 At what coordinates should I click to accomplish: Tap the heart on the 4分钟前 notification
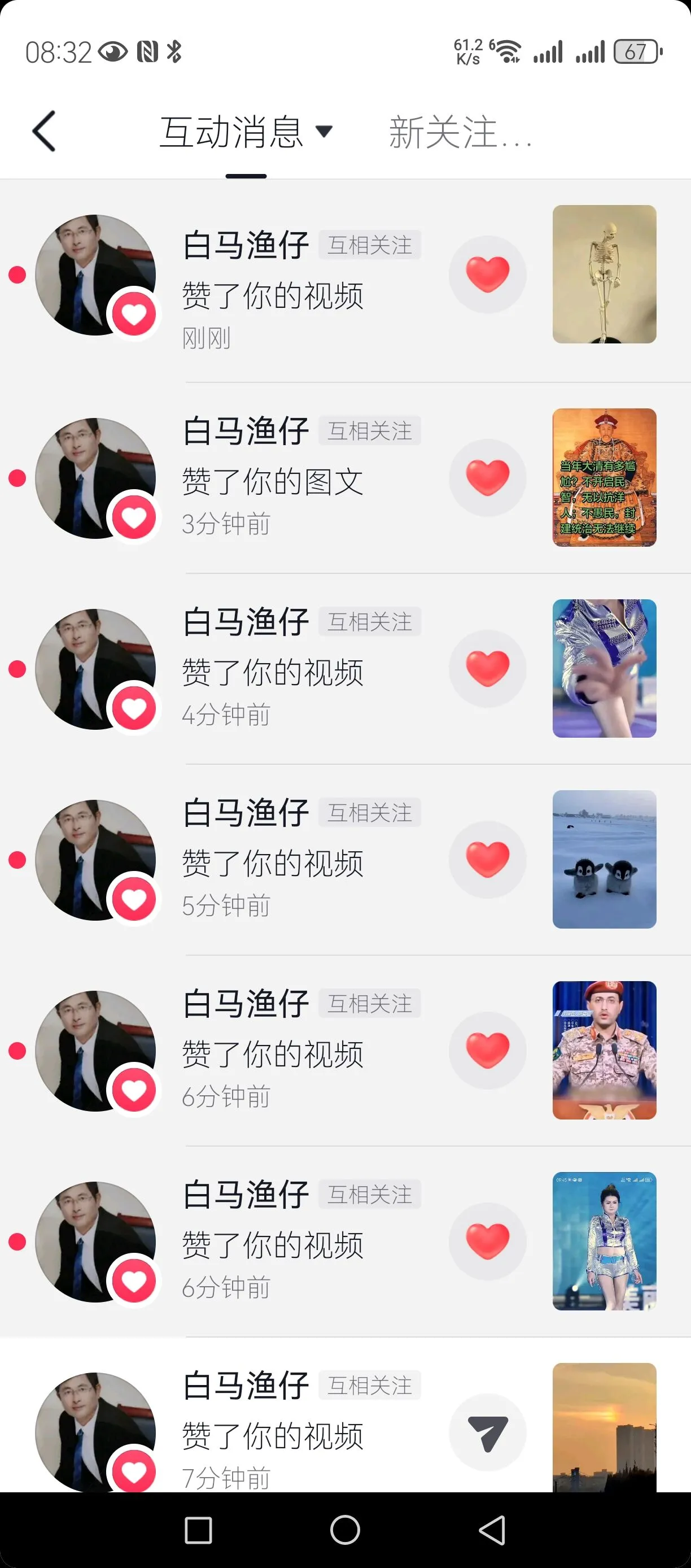(x=487, y=668)
